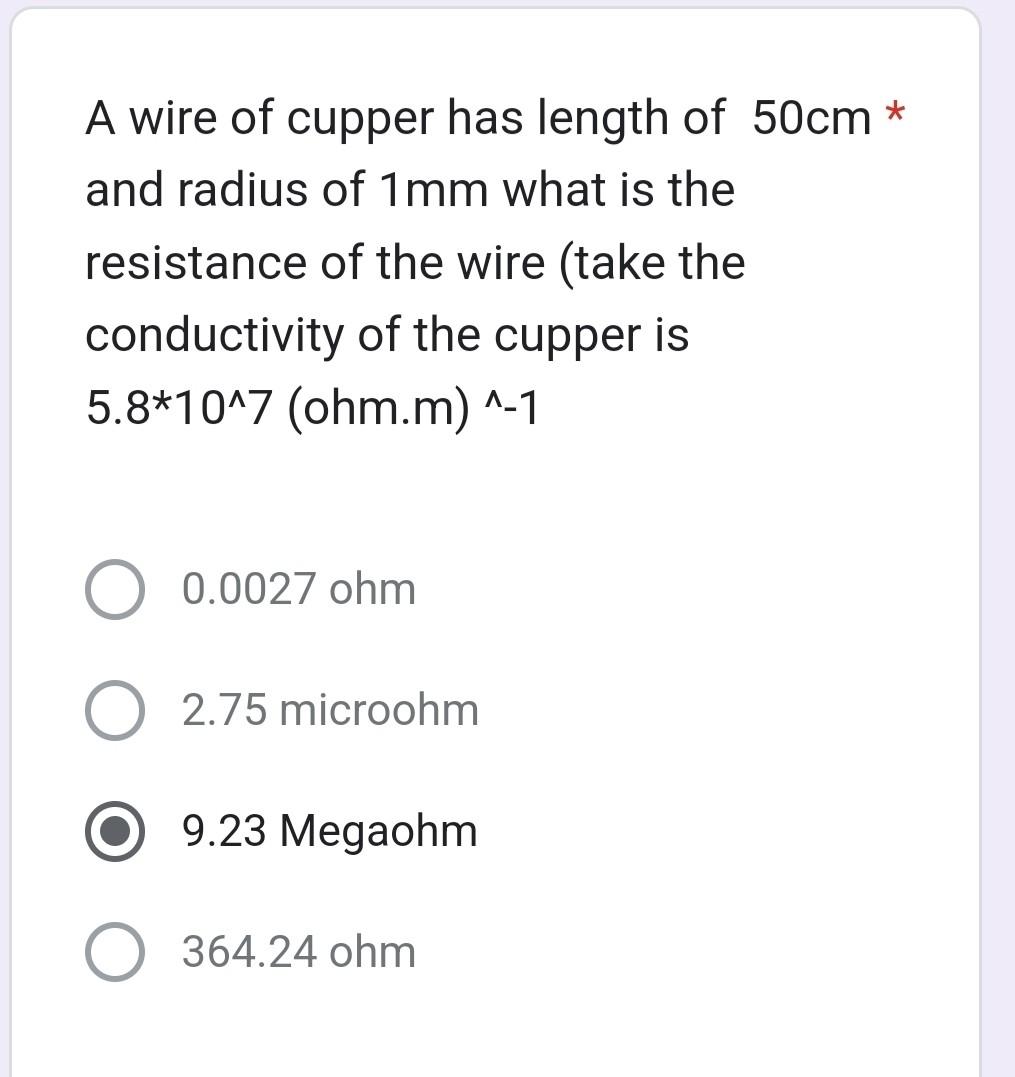
Task: Click the 0.0027 ohm answer label
Action: tap(297, 588)
